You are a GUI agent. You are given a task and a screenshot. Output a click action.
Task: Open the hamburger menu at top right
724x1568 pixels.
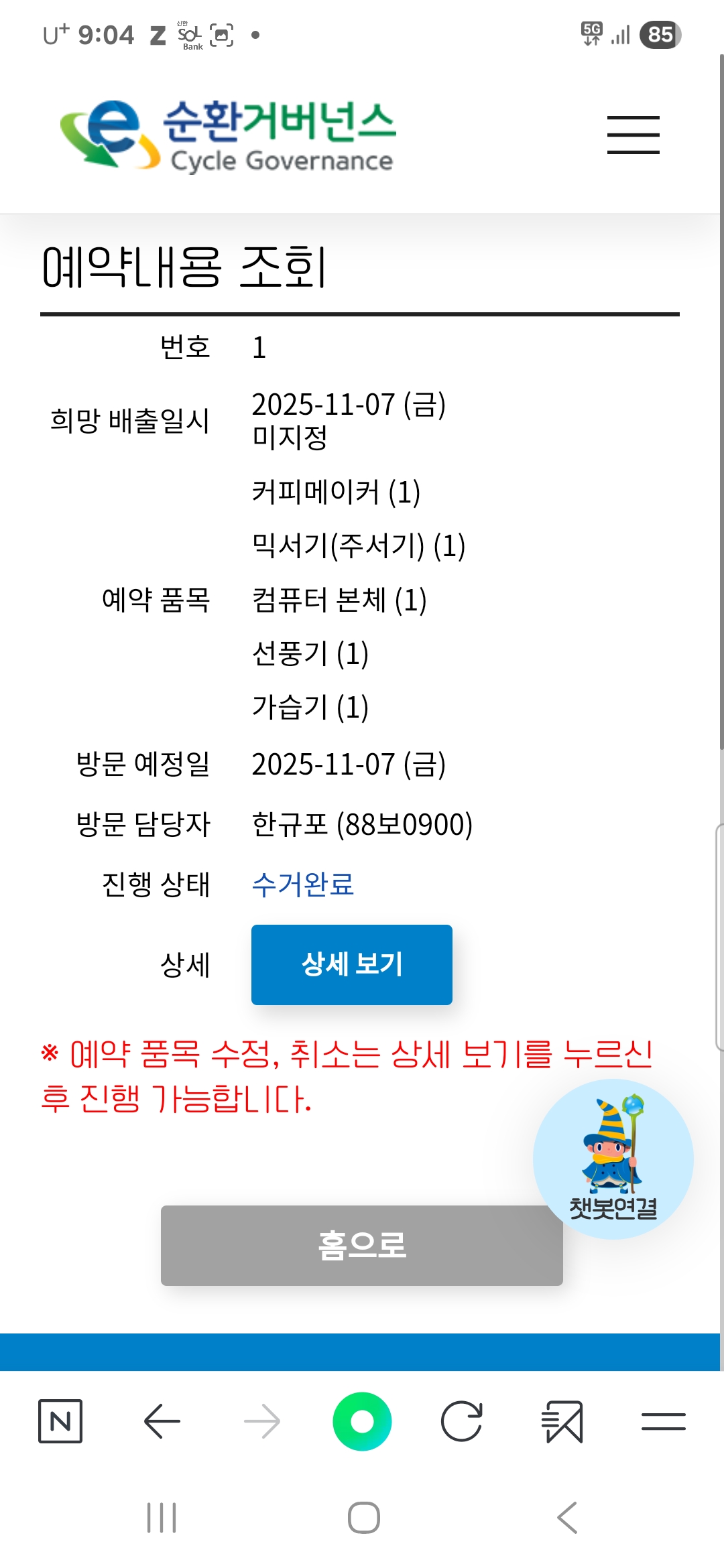(x=633, y=135)
